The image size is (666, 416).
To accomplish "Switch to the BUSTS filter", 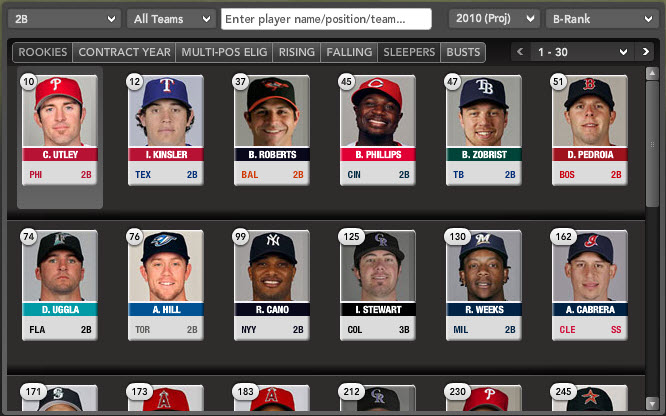I will point(462,52).
